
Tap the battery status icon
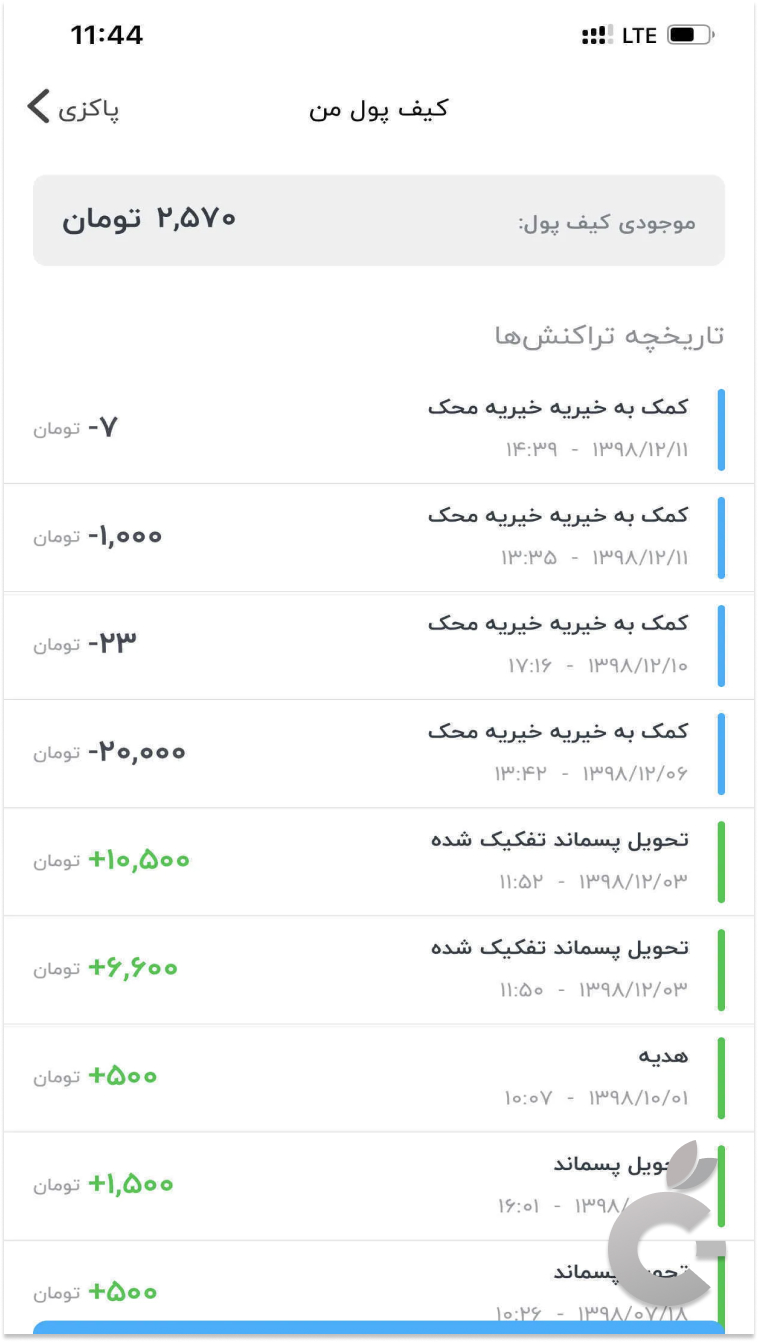pos(689,34)
